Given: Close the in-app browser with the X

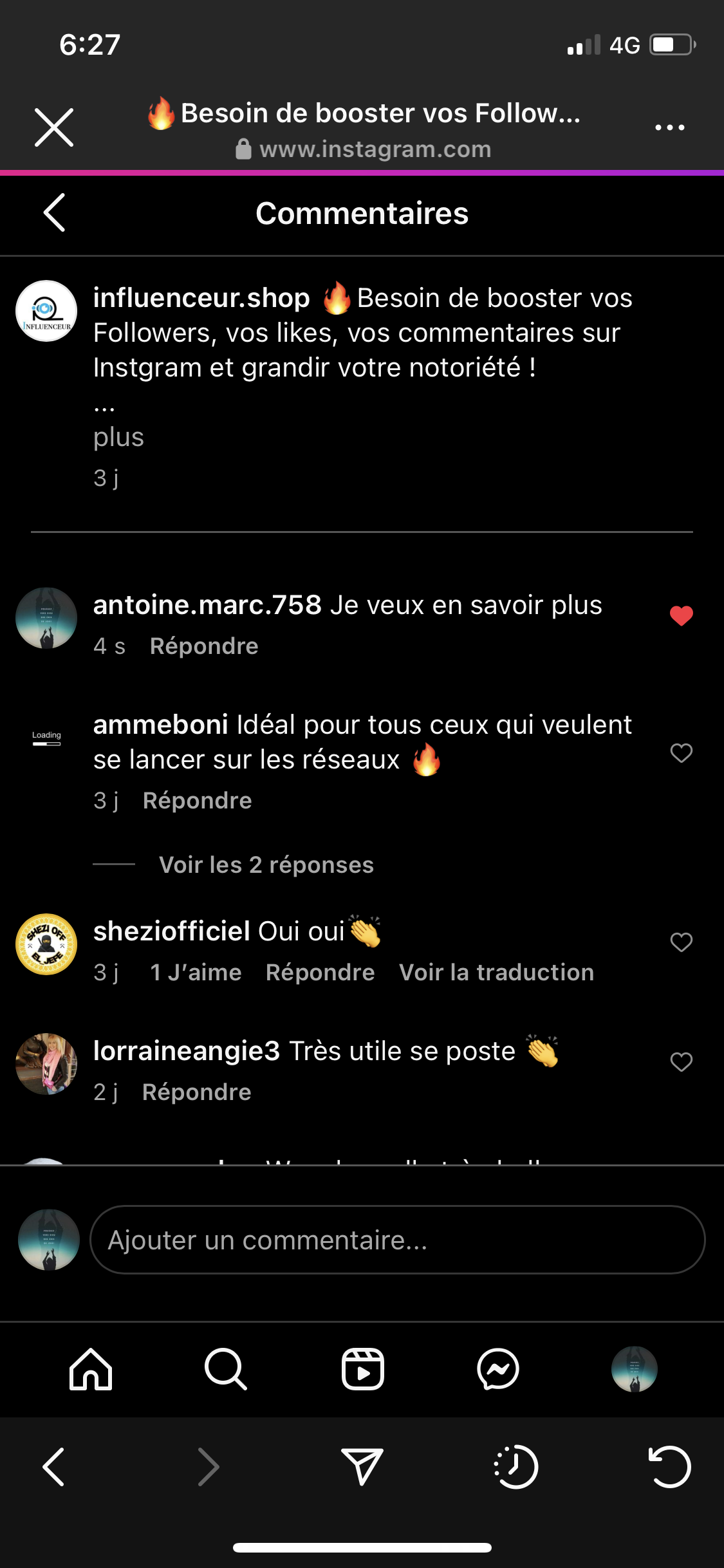Looking at the screenshot, I should (54, 127).
